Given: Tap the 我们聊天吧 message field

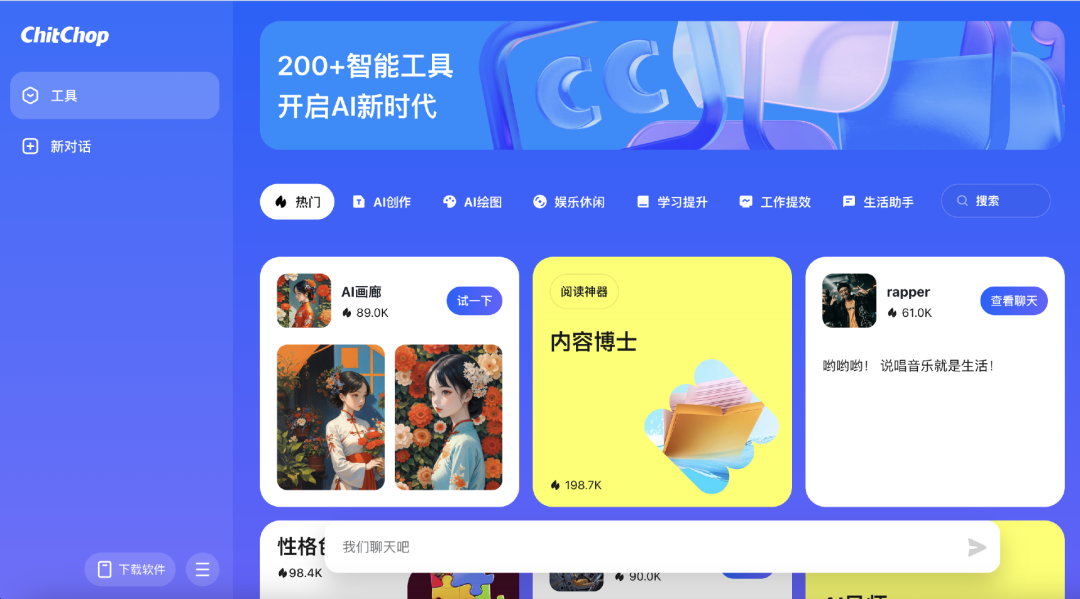Looking at the screenshot, I should pos(640,547).
